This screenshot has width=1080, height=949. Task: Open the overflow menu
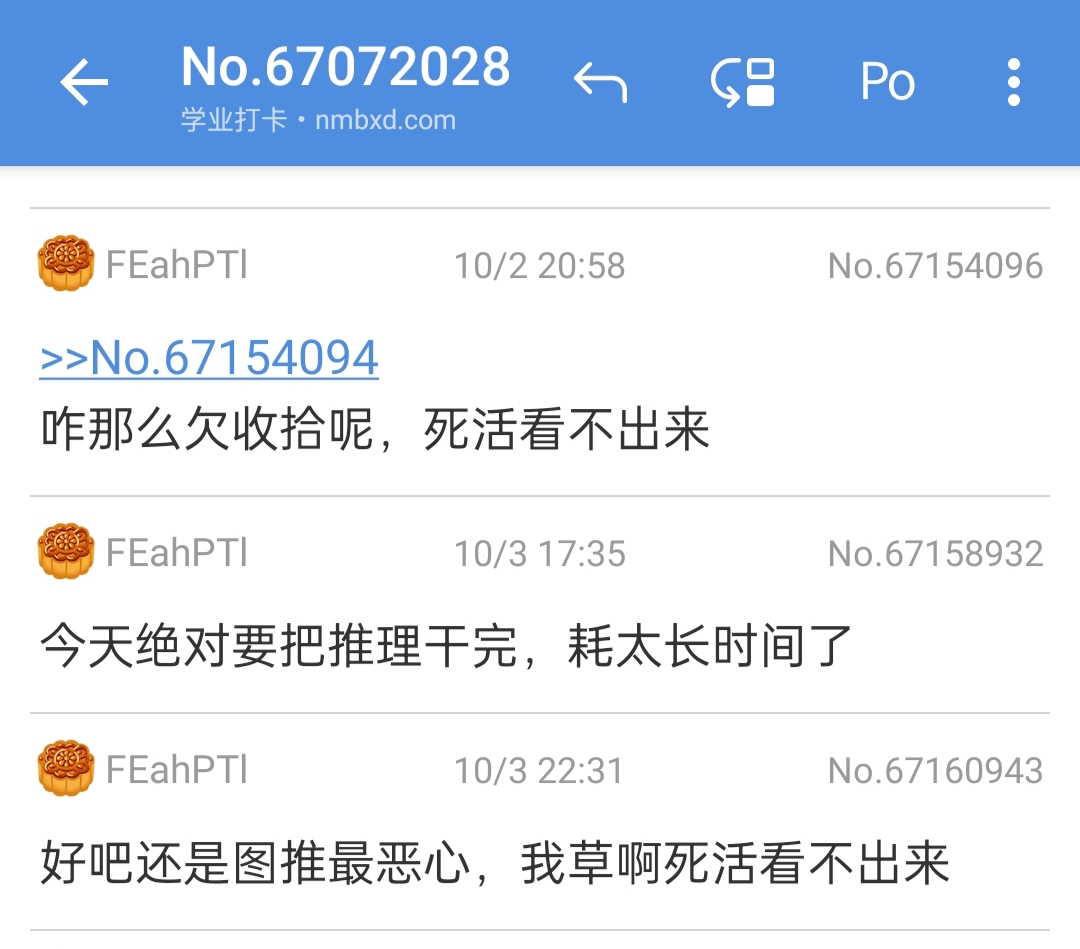[x=1013, y=82]
